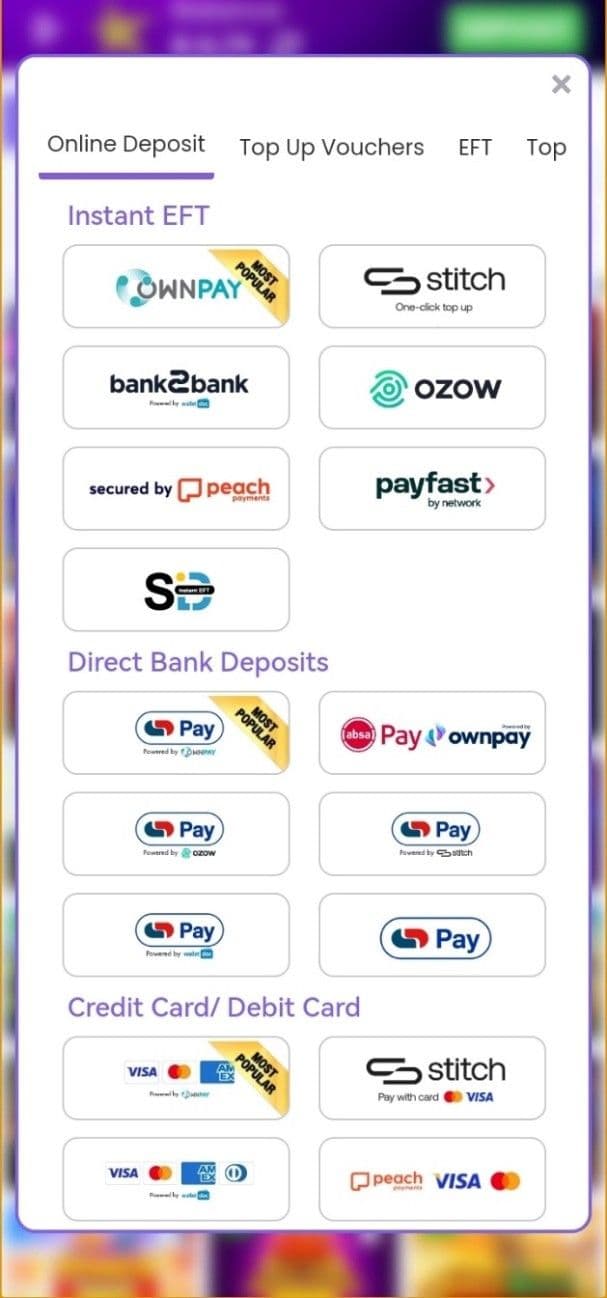The width and height of the screenshot is (607, 1298).
Task: Select the Online Deposit tab
Action: tap(126, 144)
